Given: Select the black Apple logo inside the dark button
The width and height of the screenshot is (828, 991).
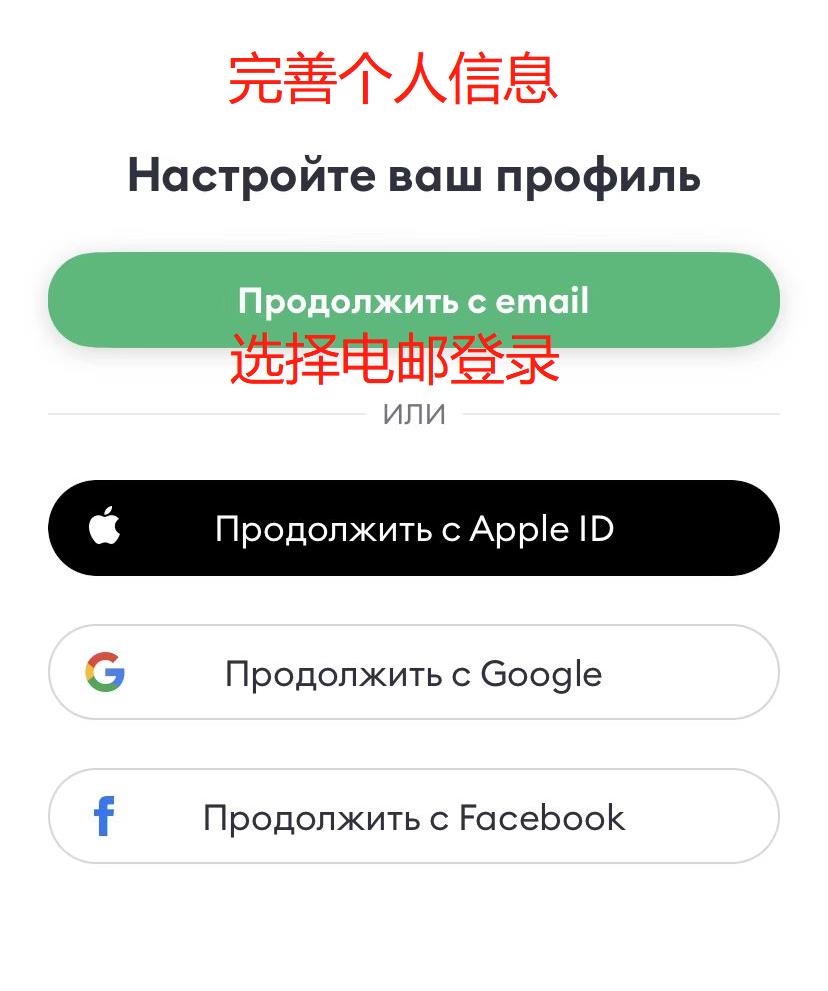Looking at the screenshot, I should click(x=103, y=527).
